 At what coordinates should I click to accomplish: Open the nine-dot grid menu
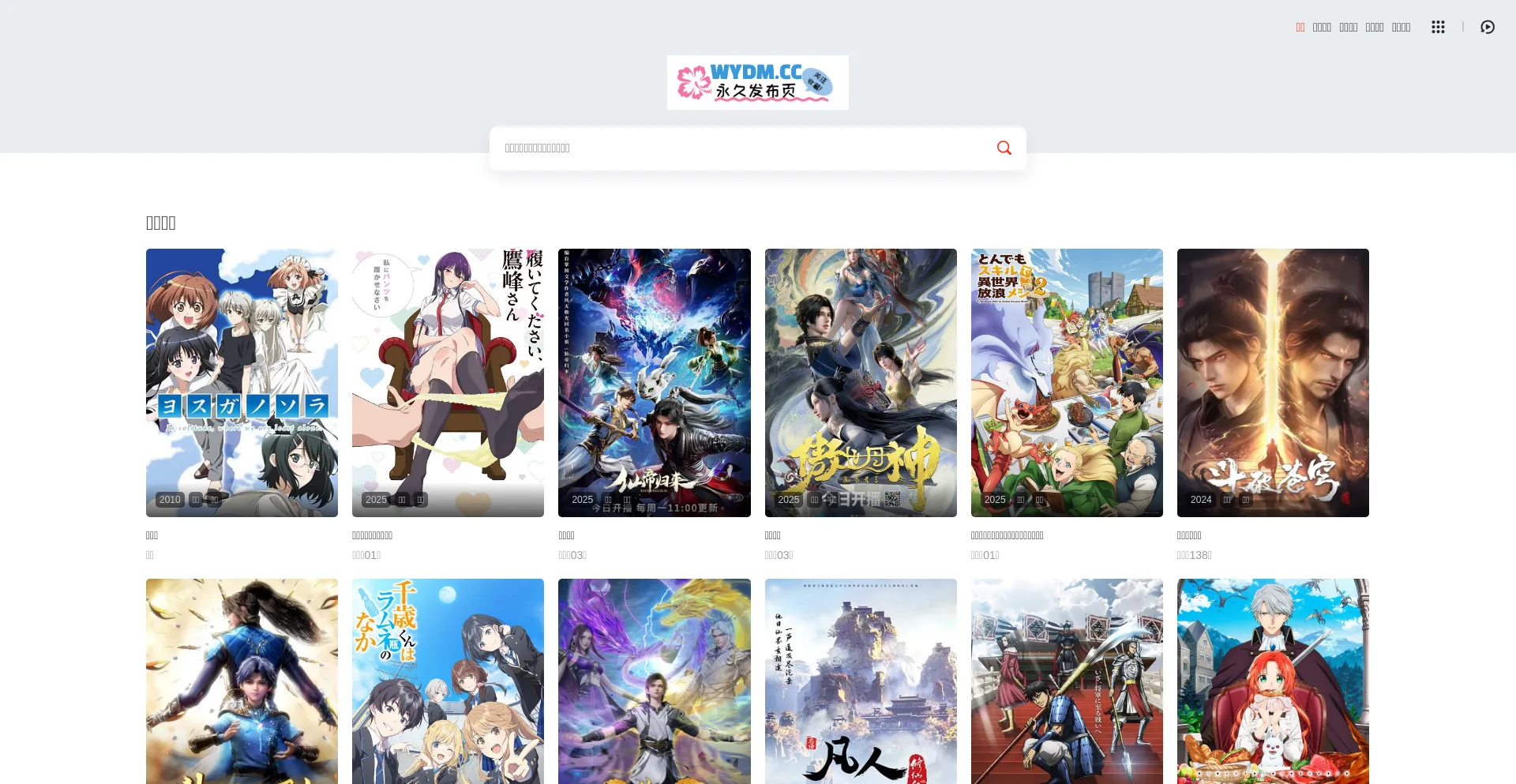tap(1438, 27)
